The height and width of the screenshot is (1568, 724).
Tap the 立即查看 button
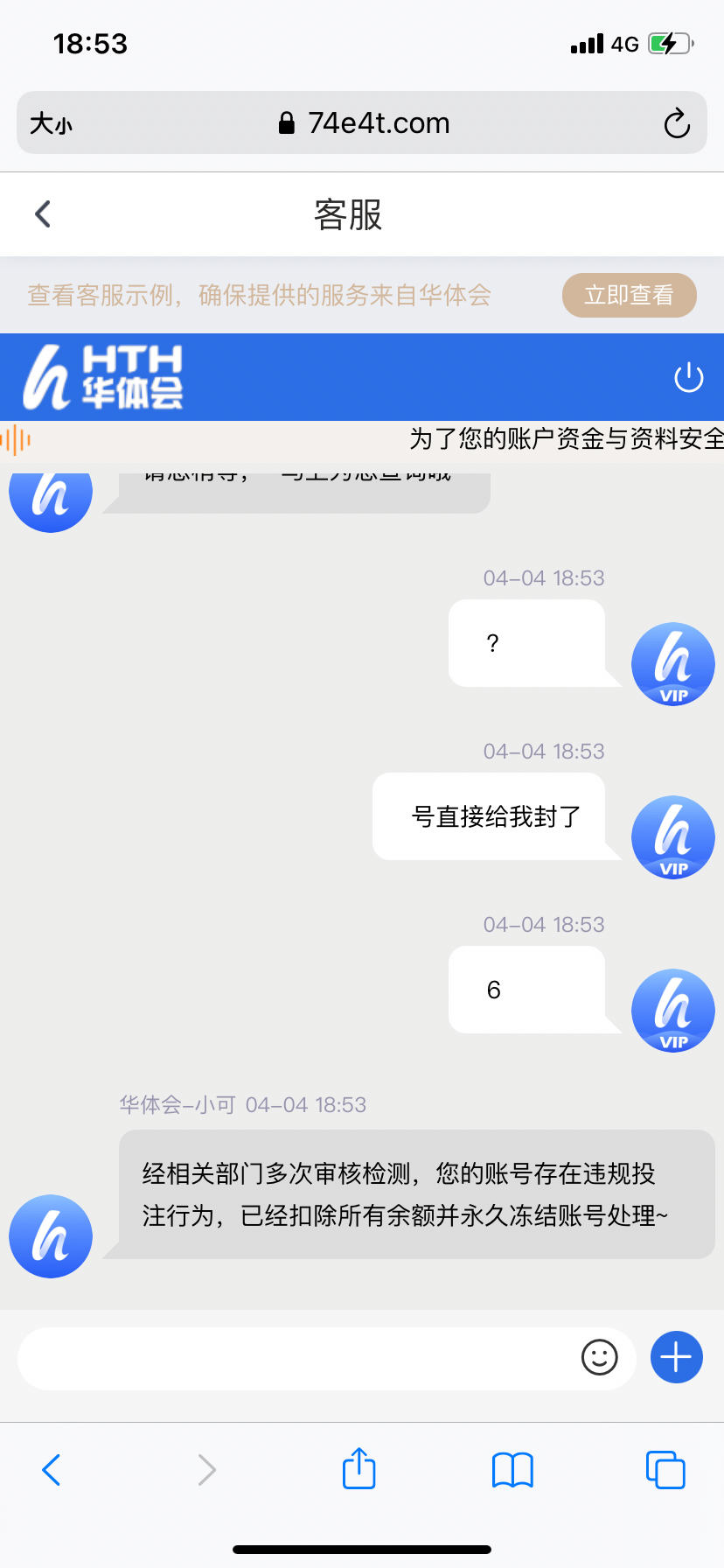[x=629, y=296]
